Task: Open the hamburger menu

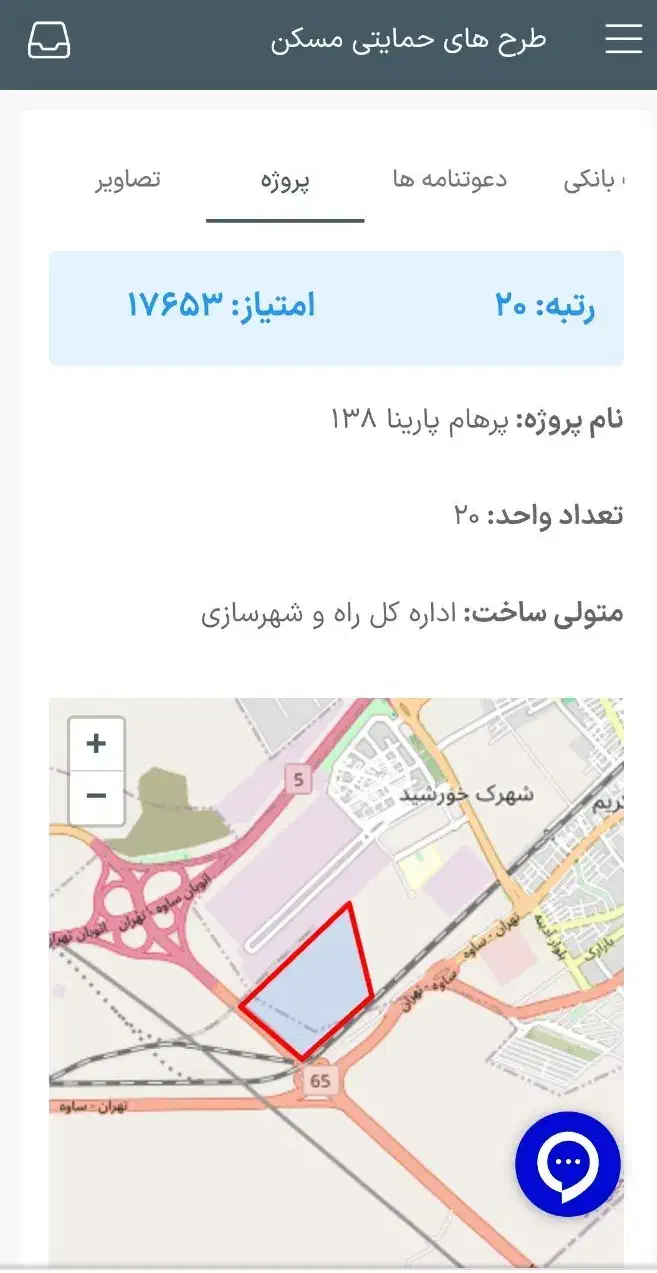Action: 623,39
